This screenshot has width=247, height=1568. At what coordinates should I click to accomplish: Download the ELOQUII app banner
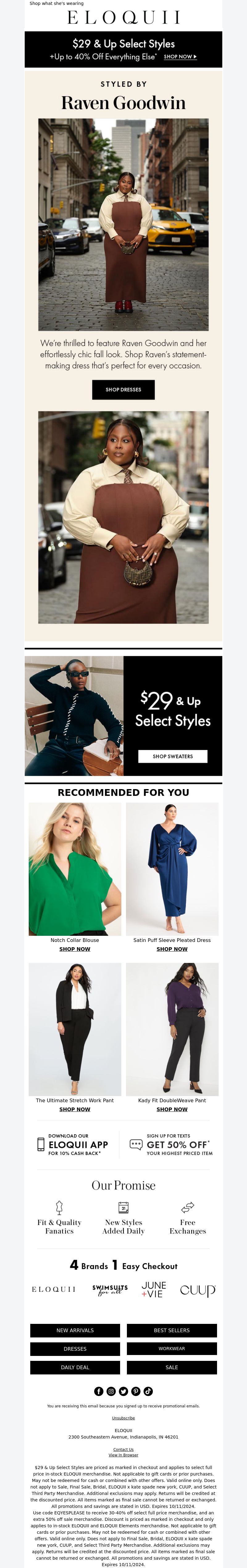pos(73,1144)
